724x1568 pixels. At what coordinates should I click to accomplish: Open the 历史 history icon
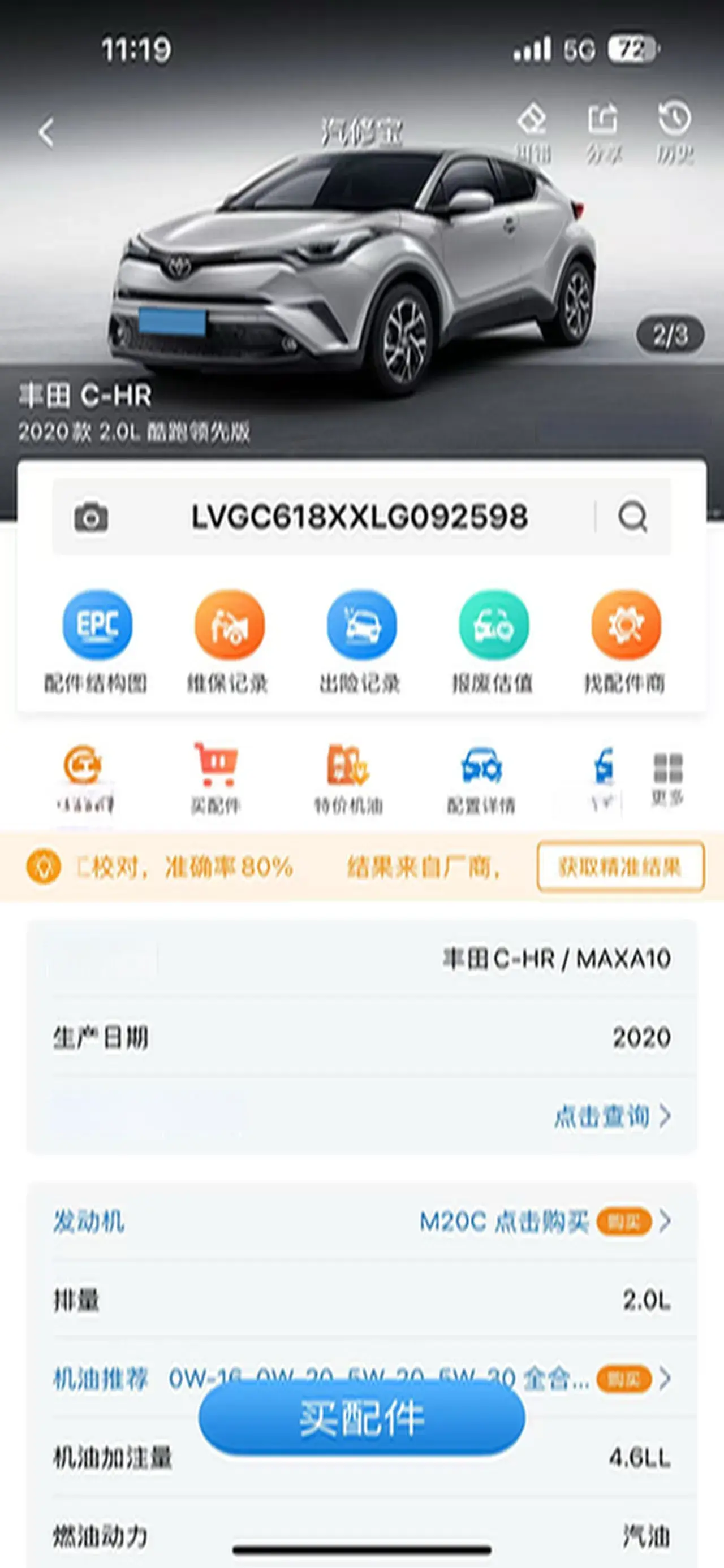click(675, 132)
